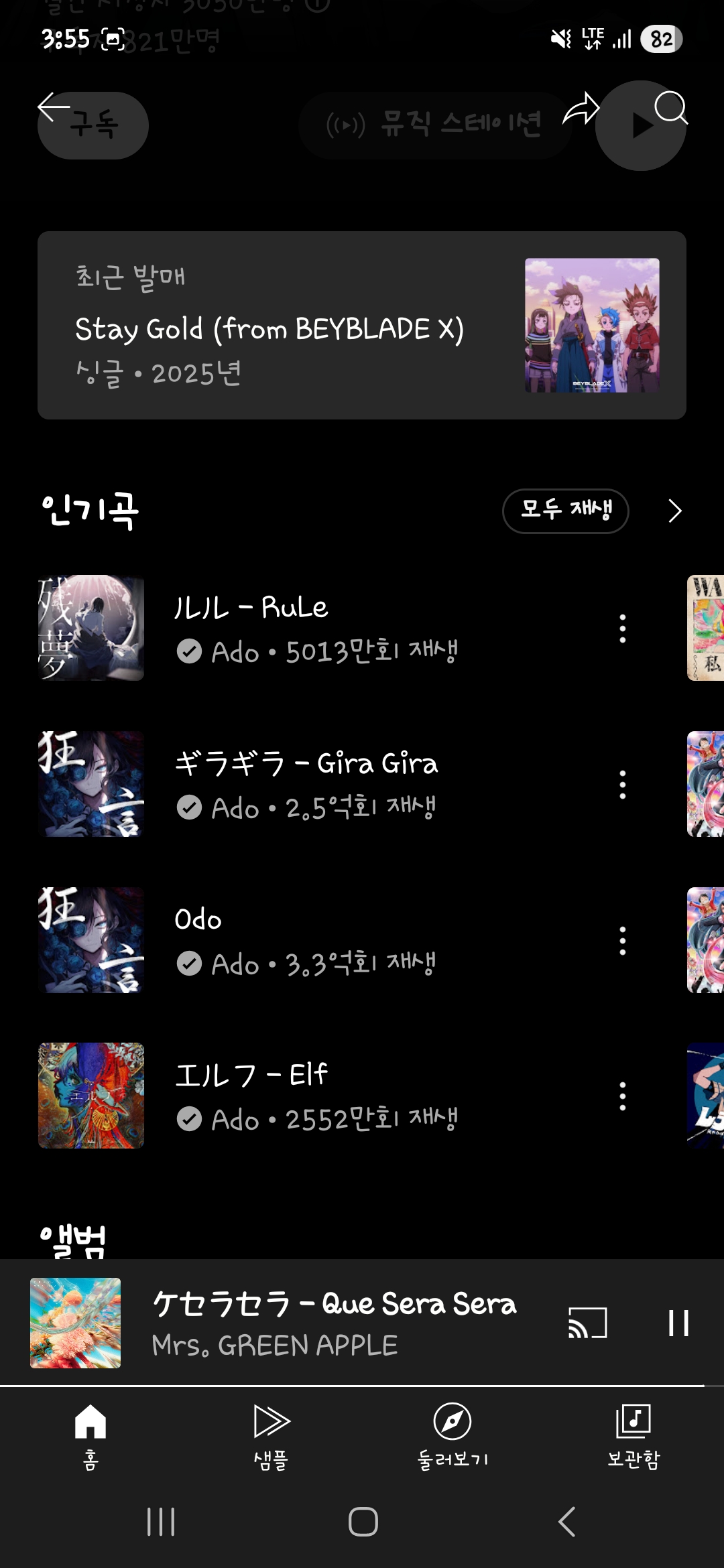Viewport: 724px width, 1568px height.
Task: Open the more menu for Odo
Action: [623, 941]
